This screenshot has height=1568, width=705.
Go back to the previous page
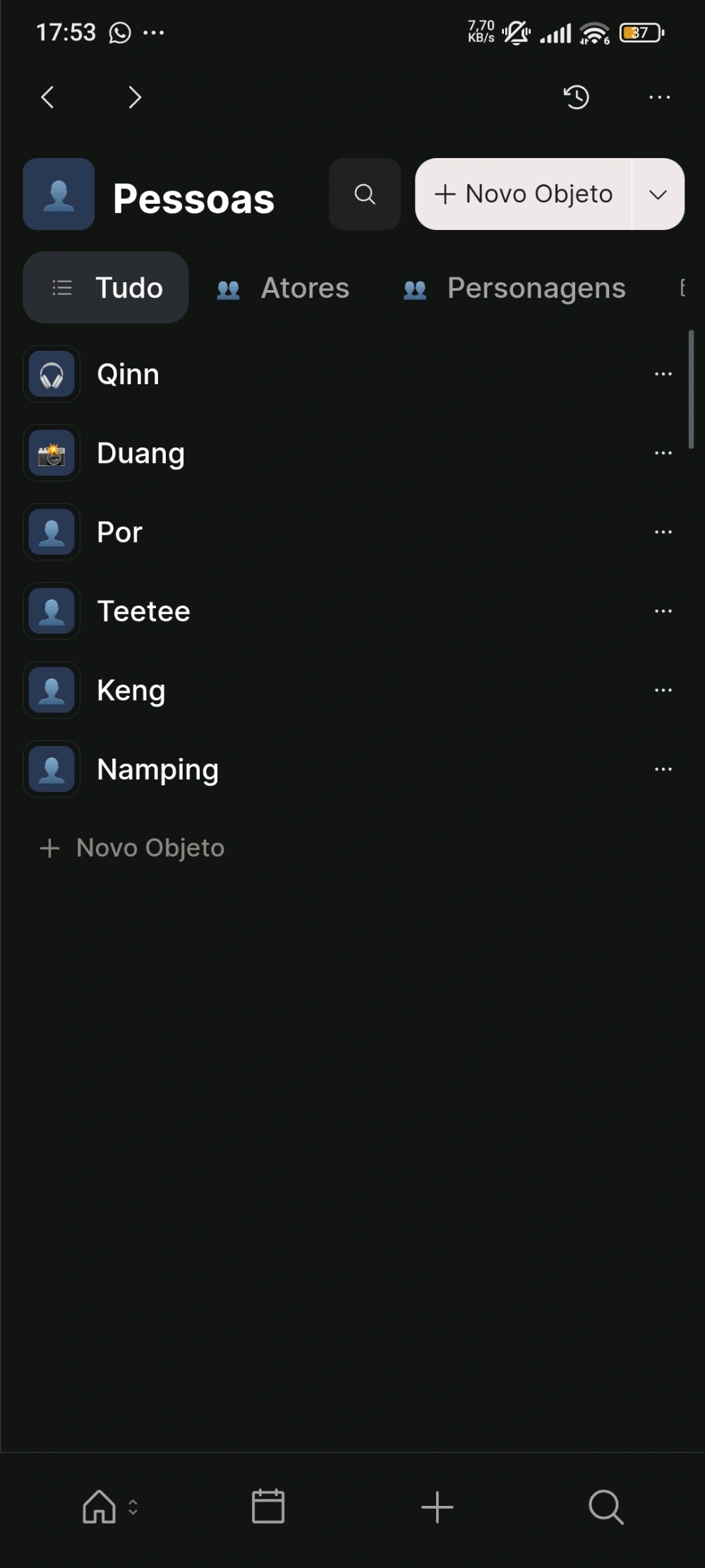[47, 97]
